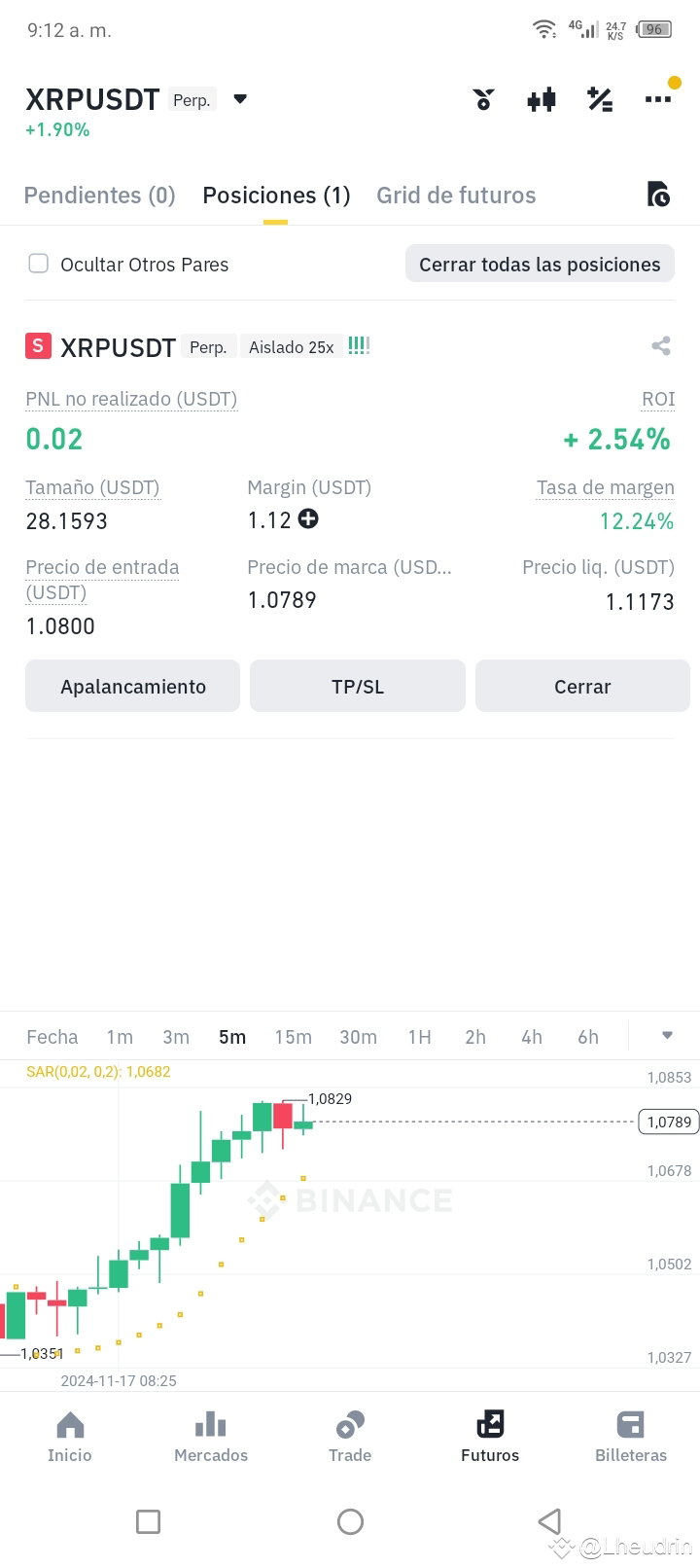Select the Grid de futuros tab
Image resolution: width=700 pixels, height=1568 pixels.
tap(456, 195)
